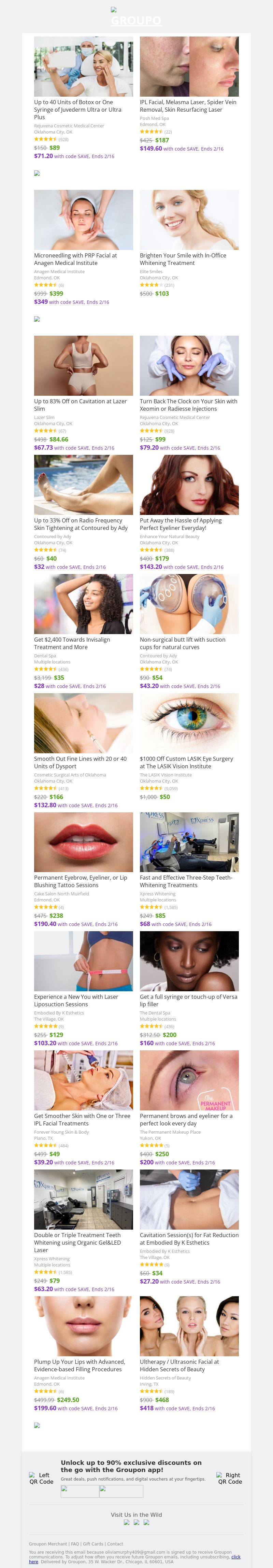Screen dimensions: 273x1568
Task: Go to the FAQ link
Action: point(75,1544)
